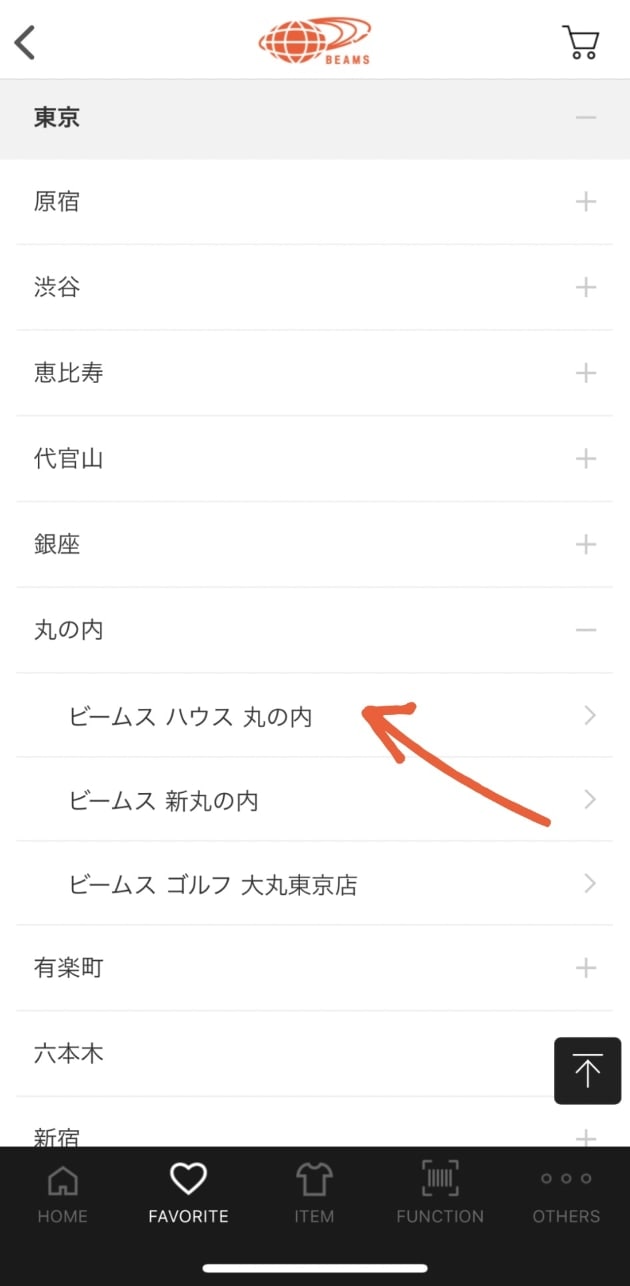630x1286 pixels.
Task: Switch to the HOME tab
Action: click(x=63, y=1194)
